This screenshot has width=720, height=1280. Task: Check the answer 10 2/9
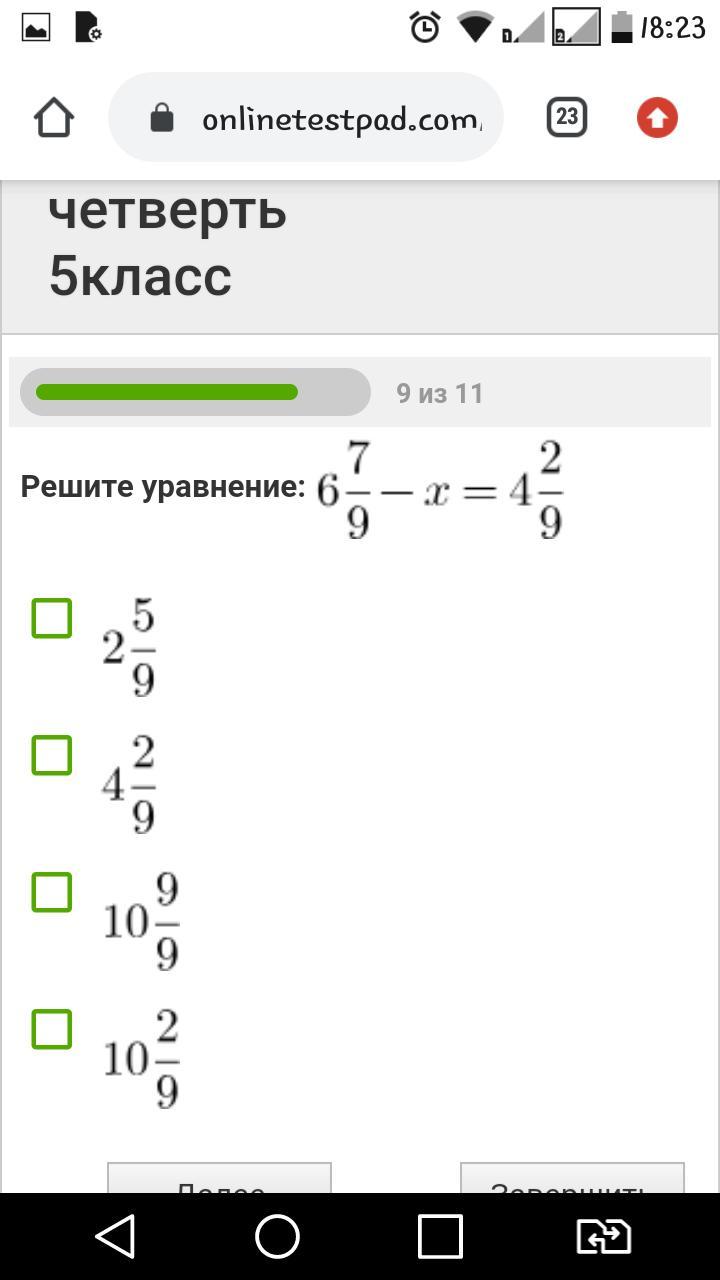(52, 1029)
